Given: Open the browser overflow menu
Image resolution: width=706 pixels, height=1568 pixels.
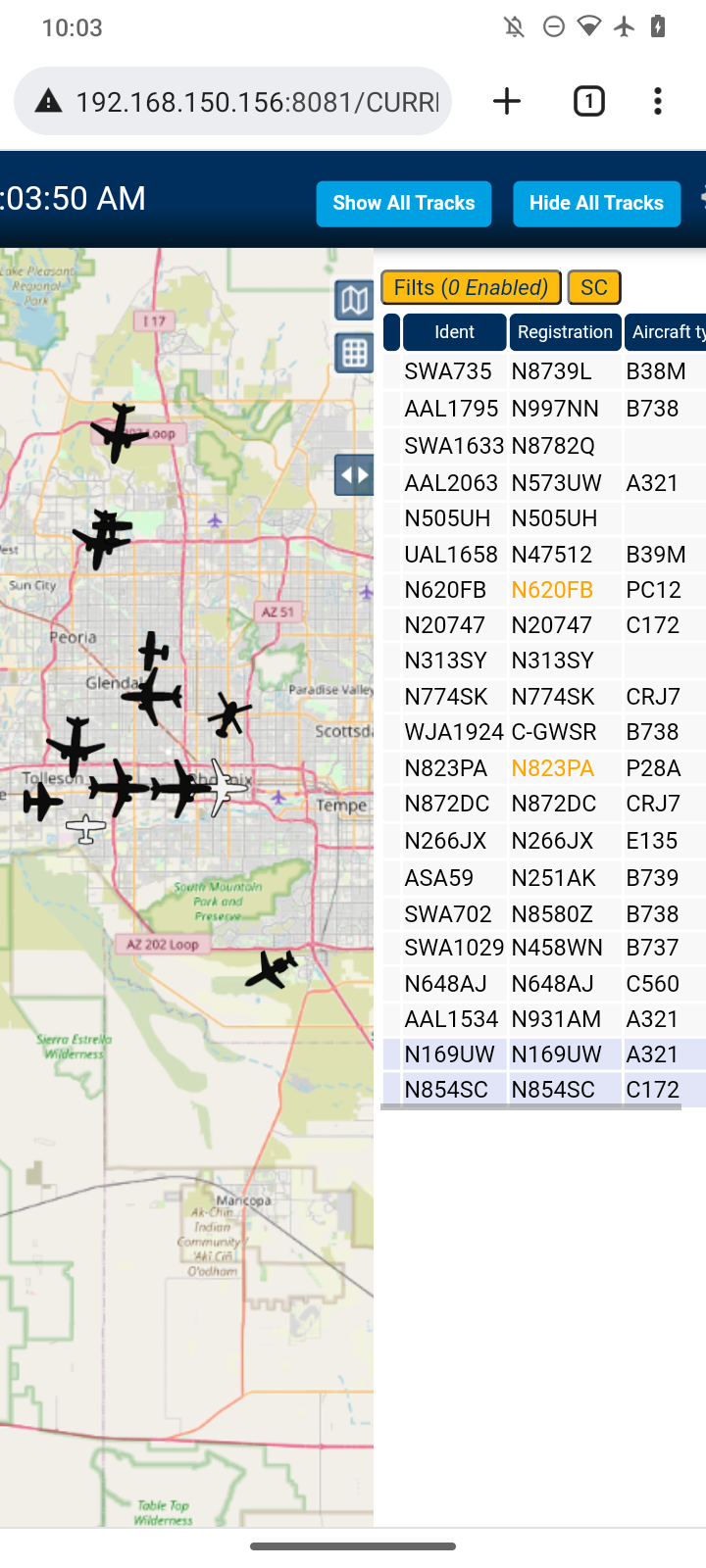Looking at the screenshot, I should [x=658, y=101].
